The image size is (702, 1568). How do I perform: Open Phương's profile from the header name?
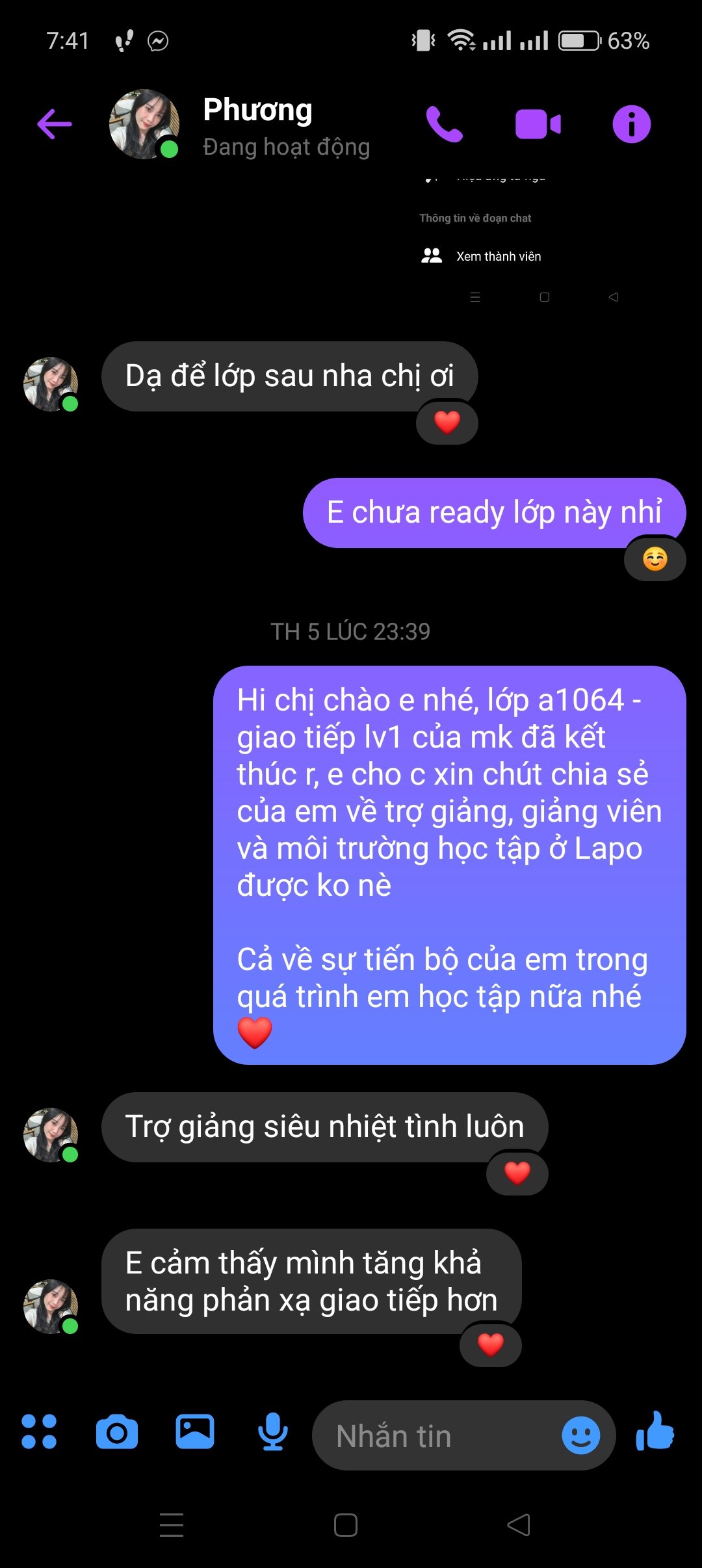257,111
